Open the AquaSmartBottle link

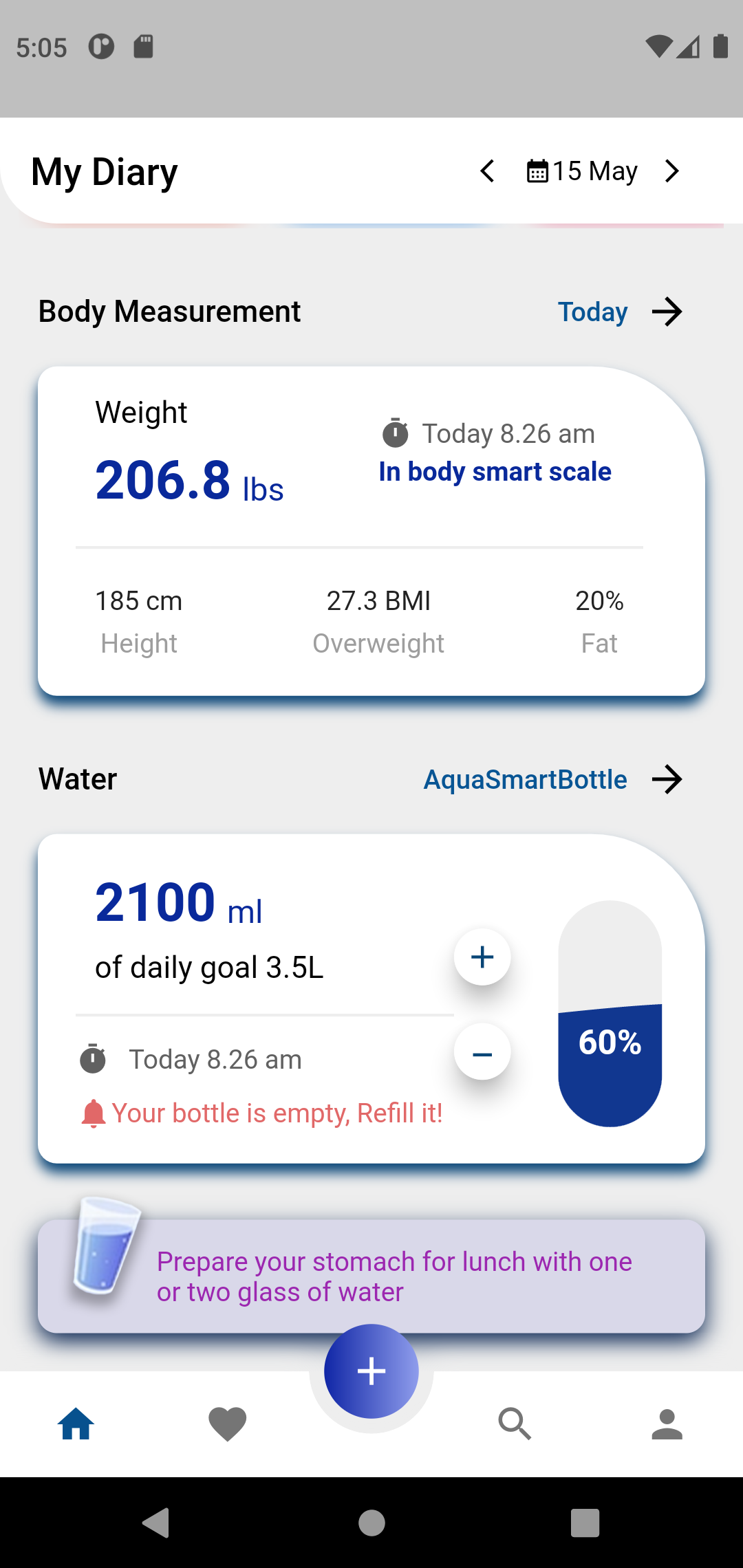coord(524,778)
